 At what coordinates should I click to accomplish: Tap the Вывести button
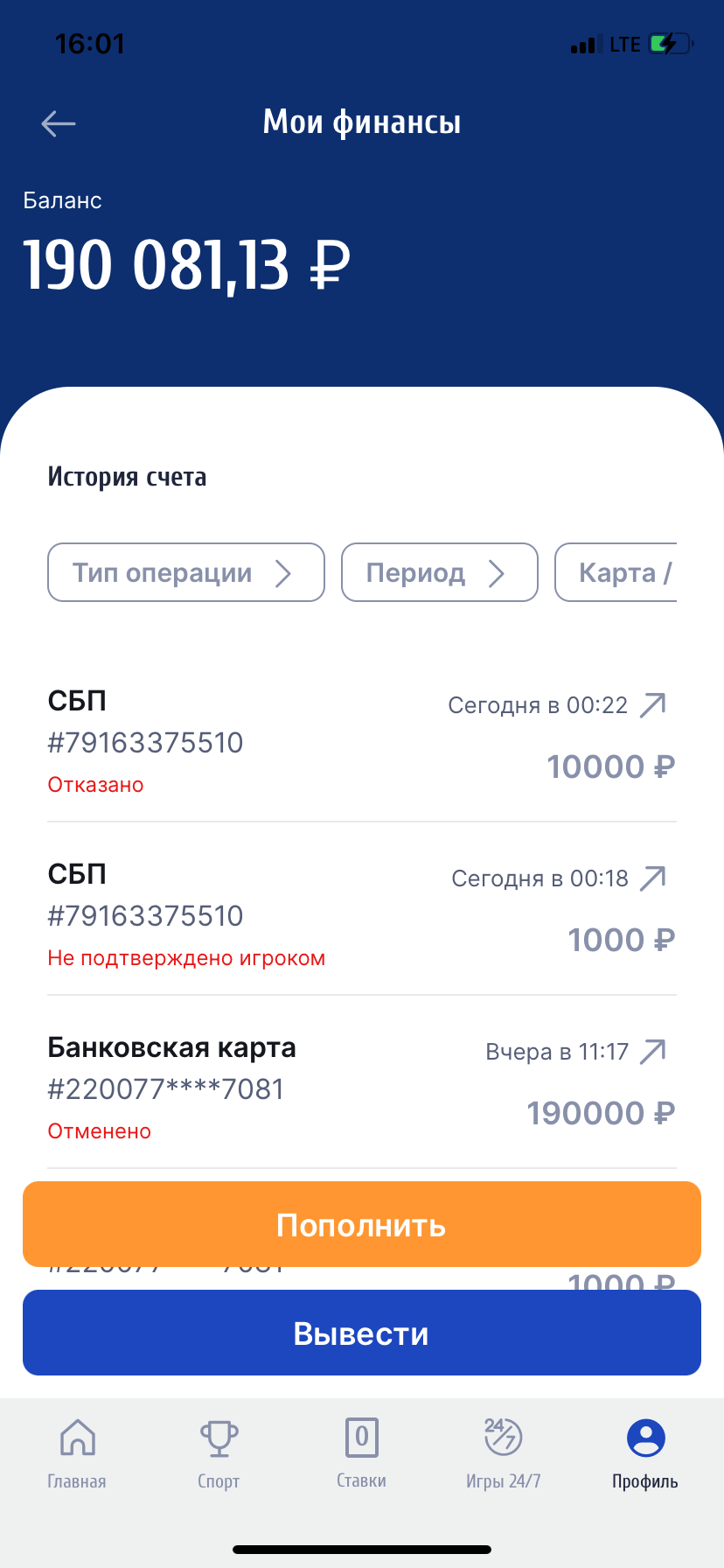pos(362,1333)
